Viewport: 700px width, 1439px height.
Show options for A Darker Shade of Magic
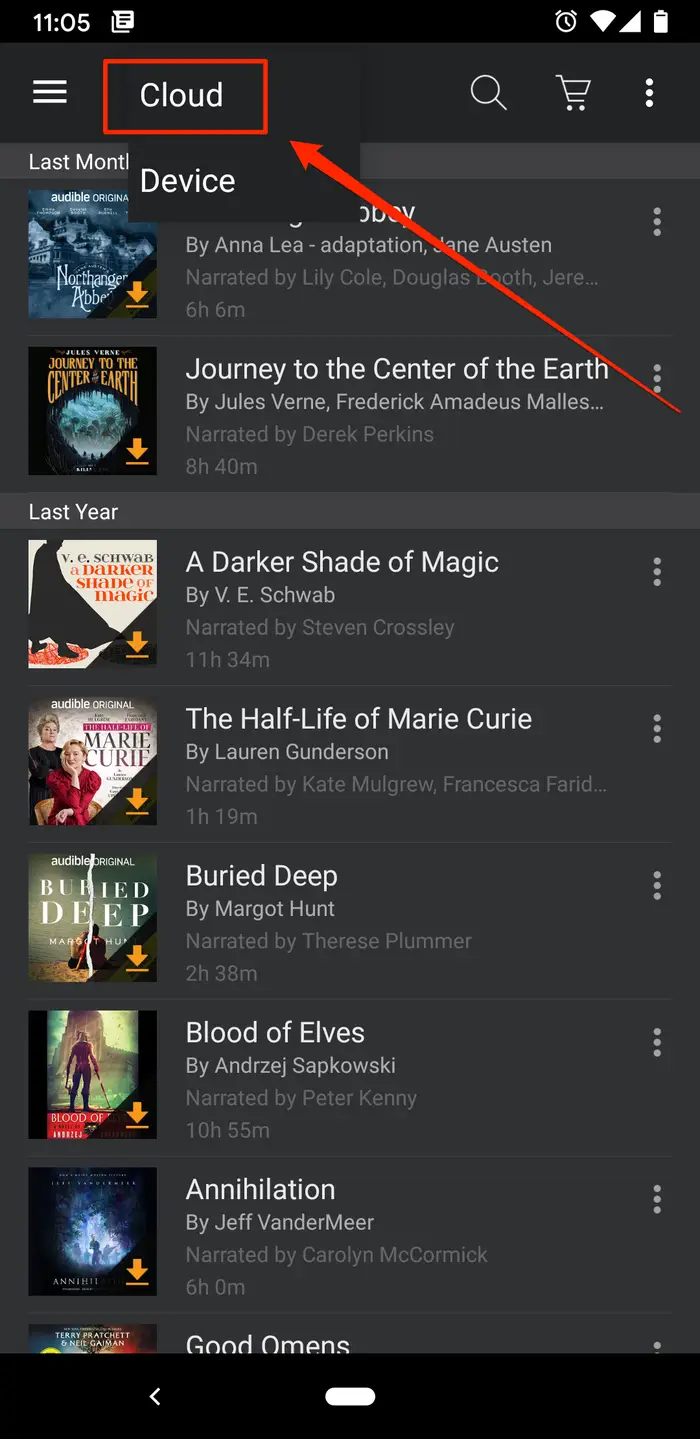(x=657, y=571)
